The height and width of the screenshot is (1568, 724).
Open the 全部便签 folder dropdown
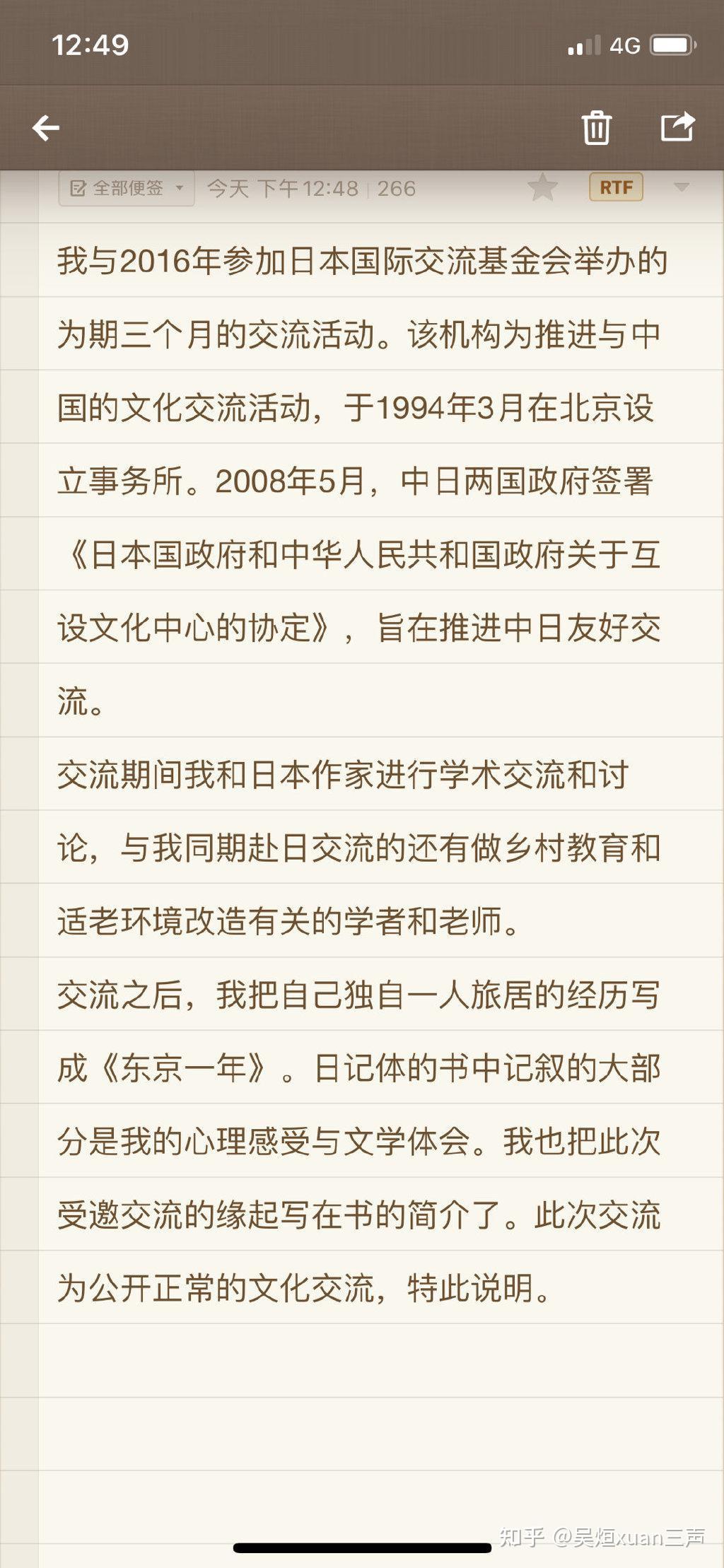127,188
